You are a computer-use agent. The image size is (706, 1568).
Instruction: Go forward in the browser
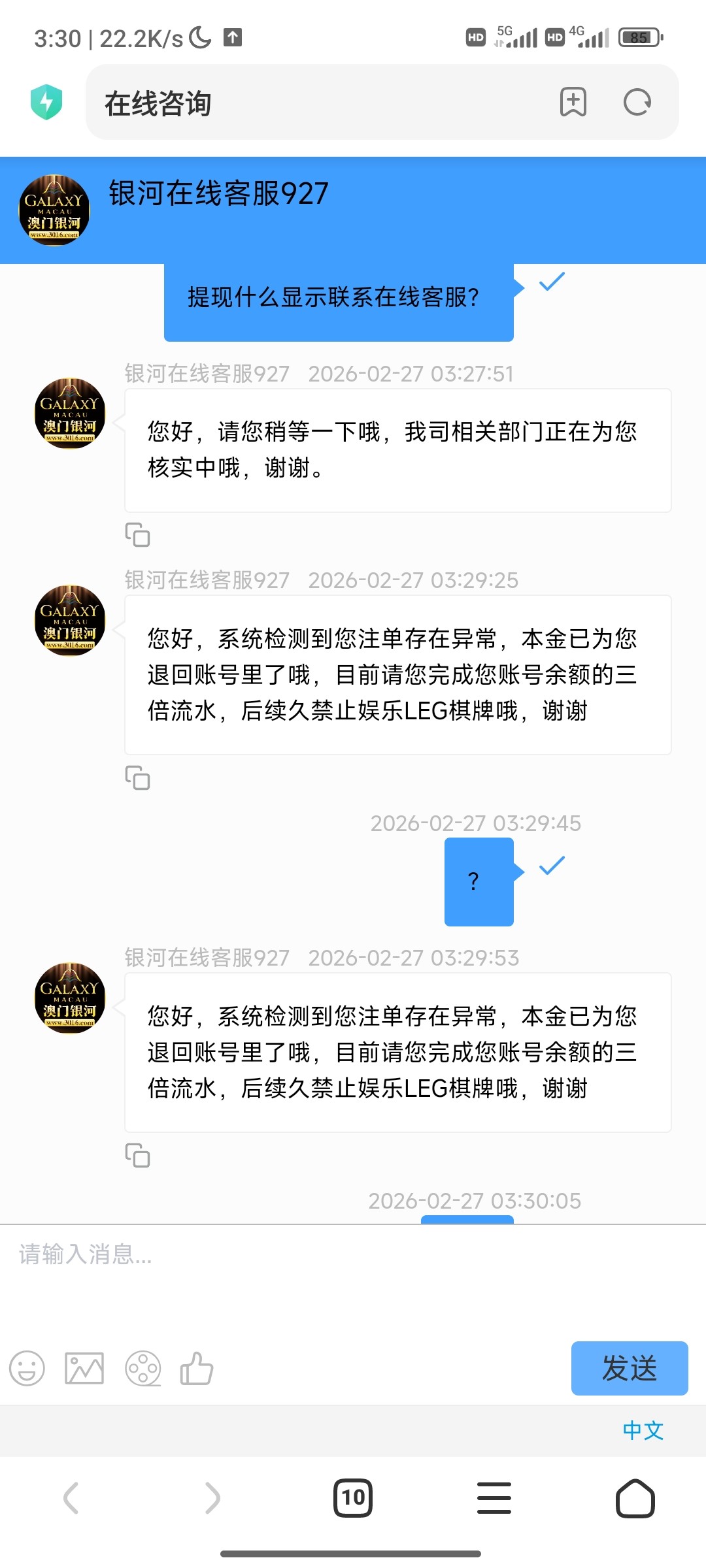click(x=212, y=1497)
